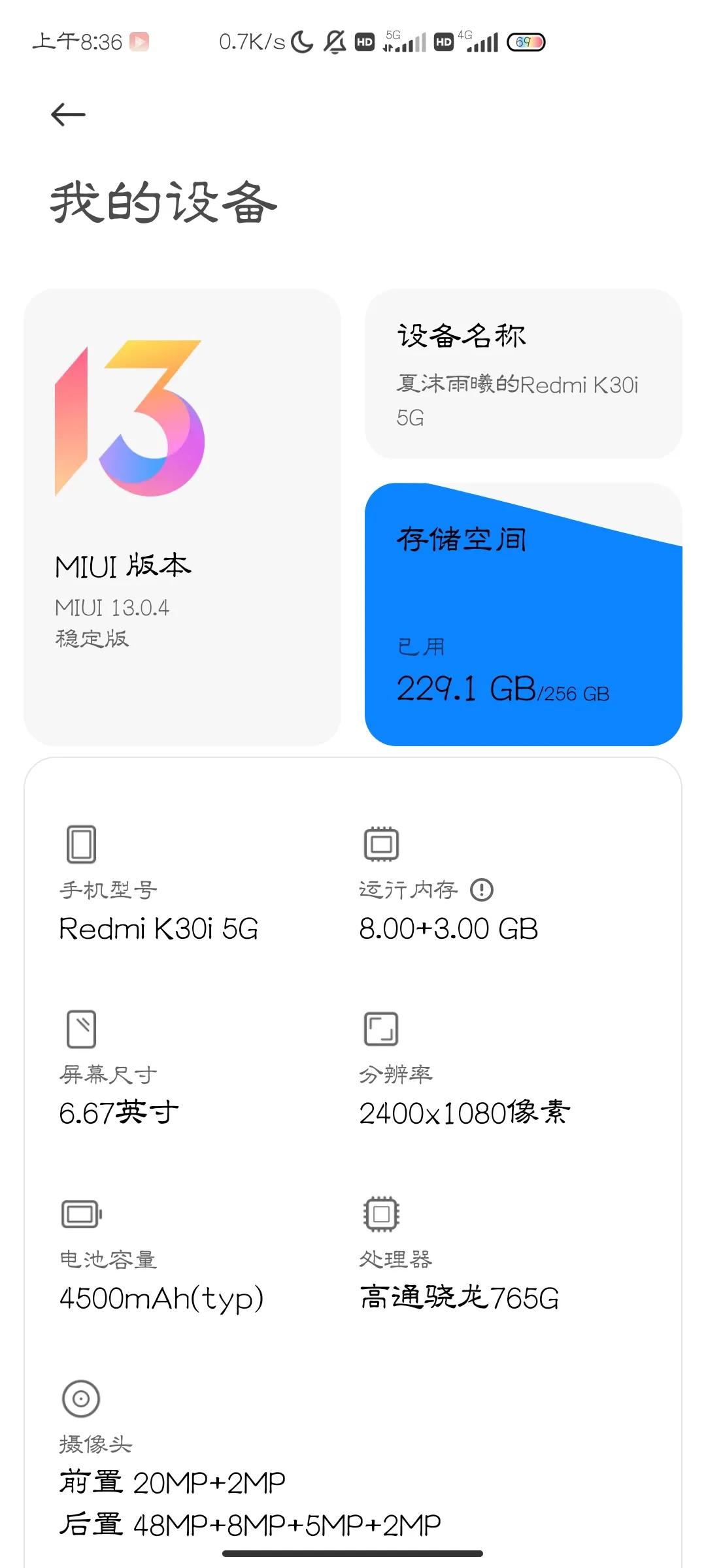This screenshot has height=1568, width=706.
Task: Open the RAM extension info (!) indicator
Action: tap(482, 889)
